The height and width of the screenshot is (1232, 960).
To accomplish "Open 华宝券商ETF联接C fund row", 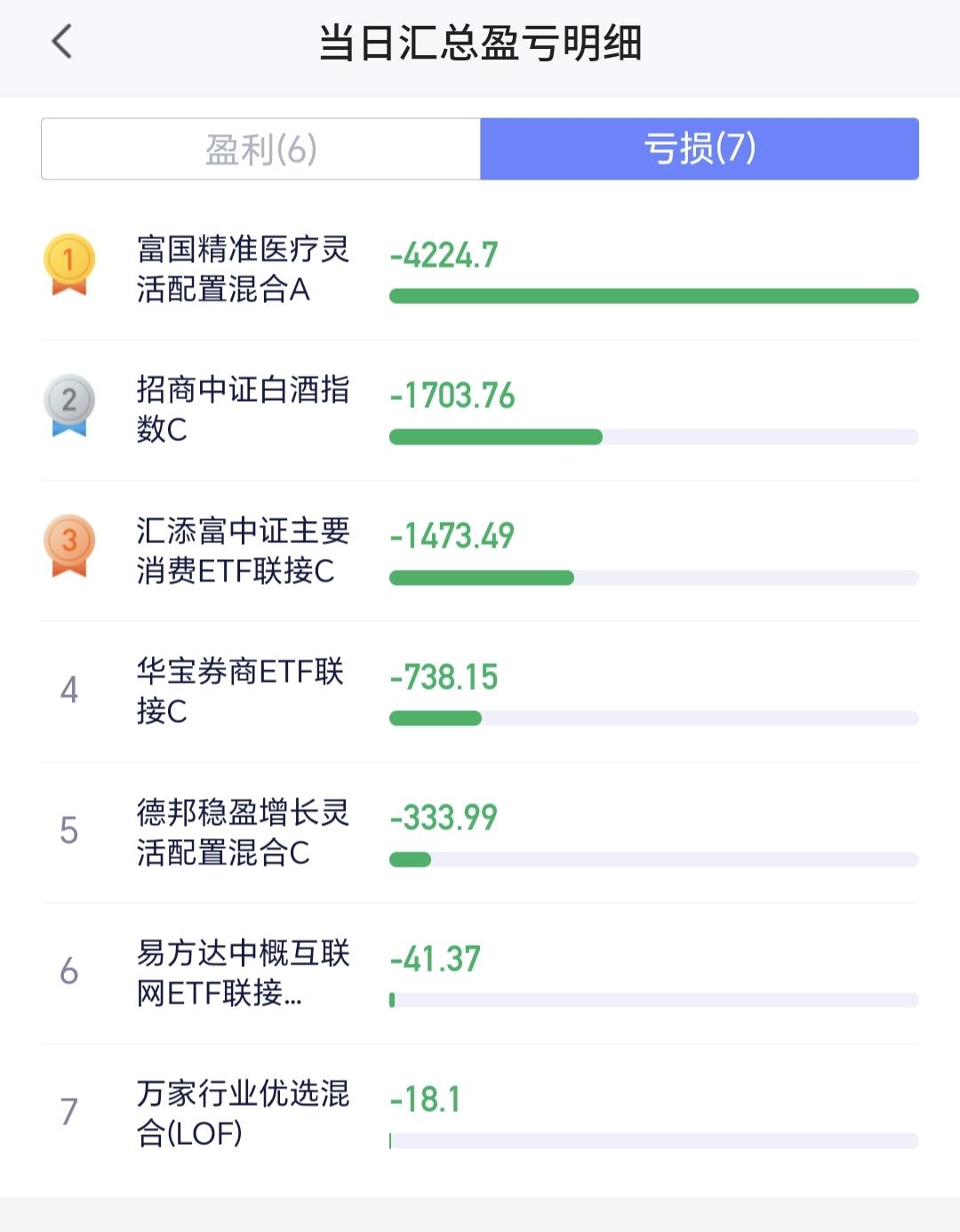I will click(480, 692).
